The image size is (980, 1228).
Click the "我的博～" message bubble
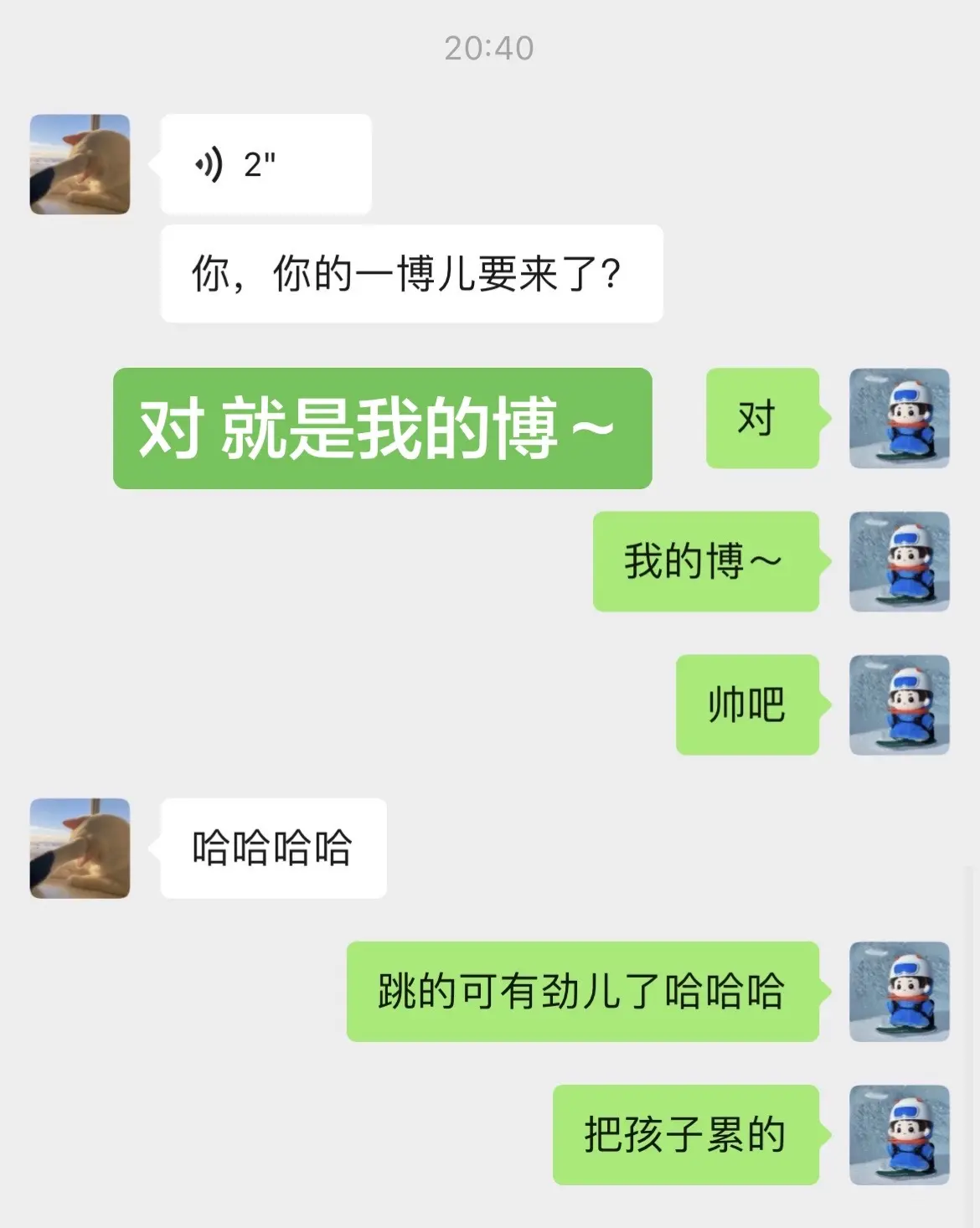point(706,563)
